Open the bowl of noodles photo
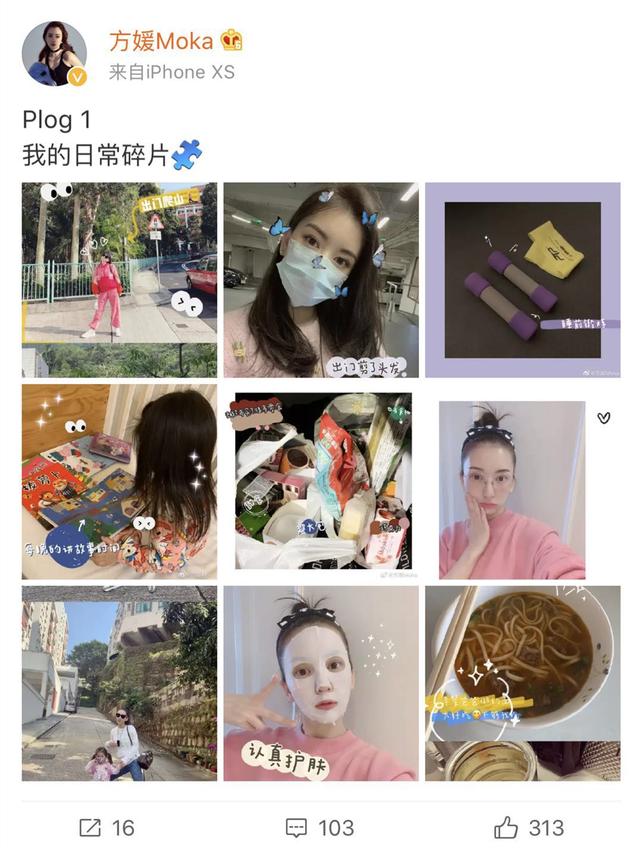Screen dimensions: 640x848 tap(521, 683)
